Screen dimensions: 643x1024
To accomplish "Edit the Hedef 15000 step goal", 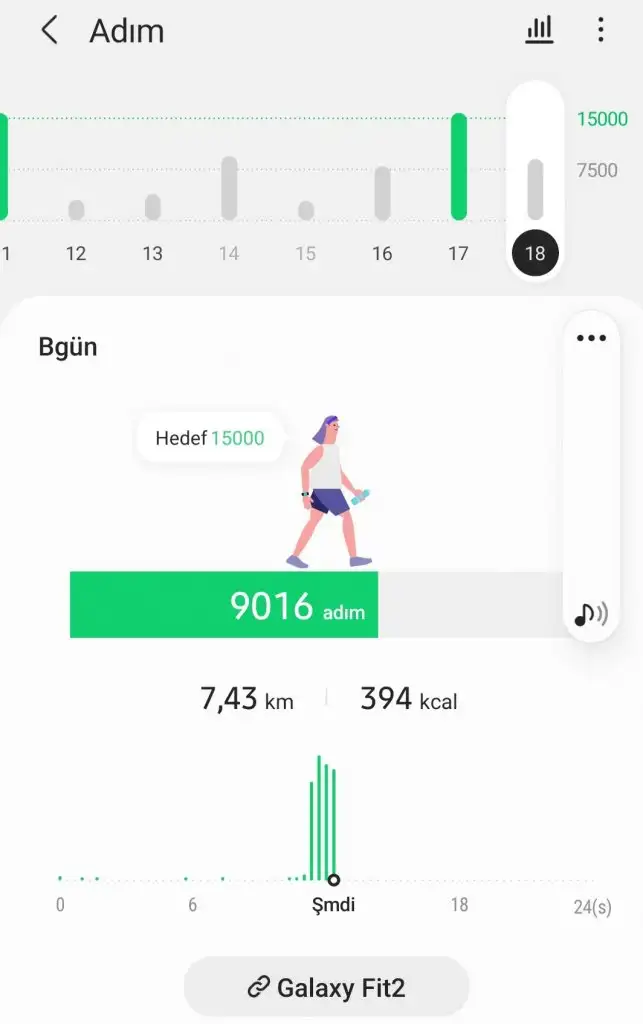I will (210, 438).
